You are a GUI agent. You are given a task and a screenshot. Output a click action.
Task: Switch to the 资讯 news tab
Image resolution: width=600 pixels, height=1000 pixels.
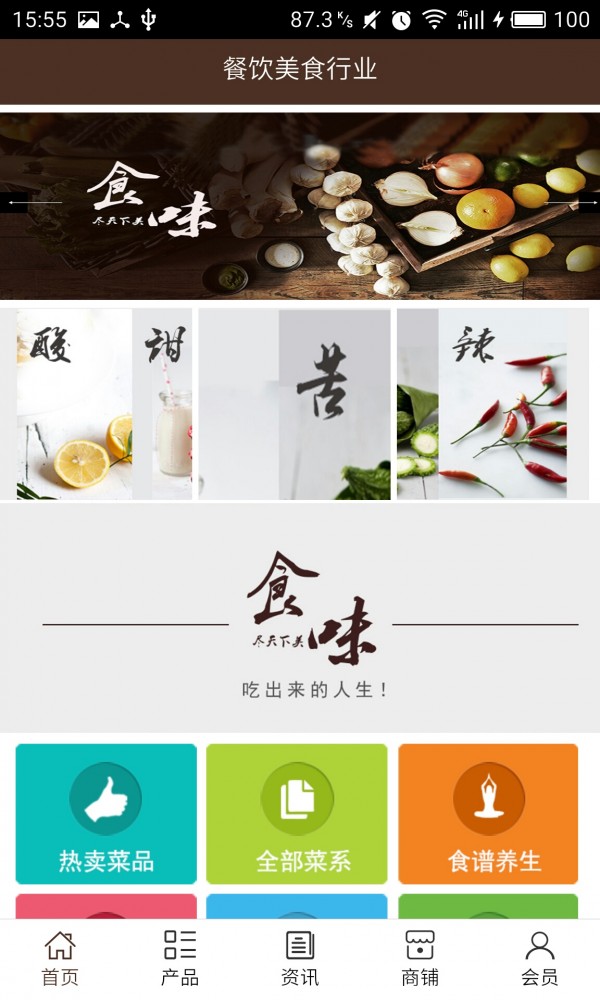tap(300, 958)
